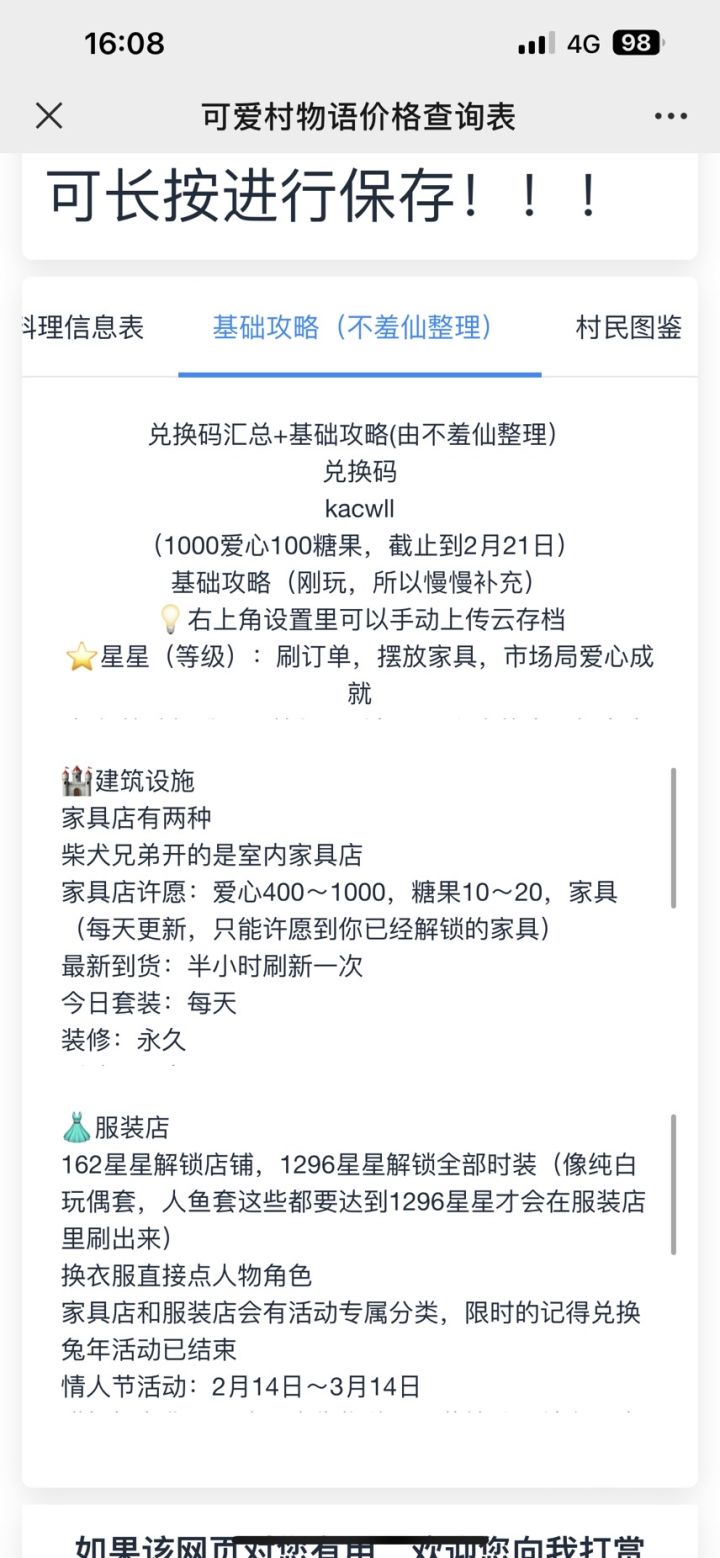The width and height of the screenshot is (720, 1558).
Task: Tap the 4G network indicator
Action: pos(584,43)
